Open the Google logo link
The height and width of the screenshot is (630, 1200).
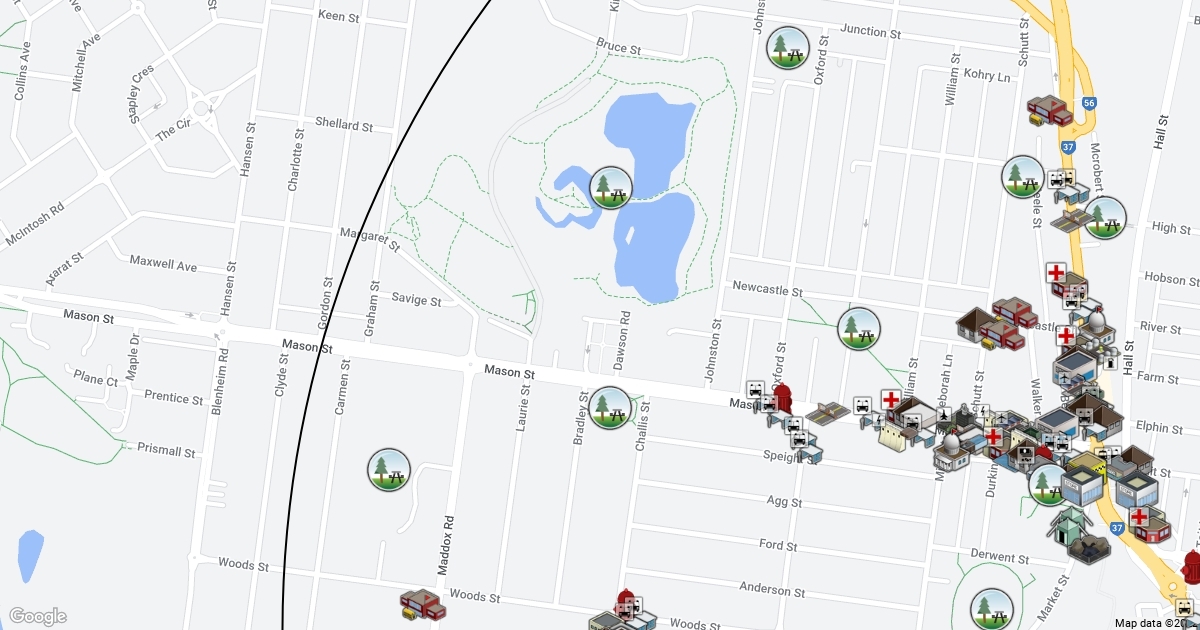(37, 616)
